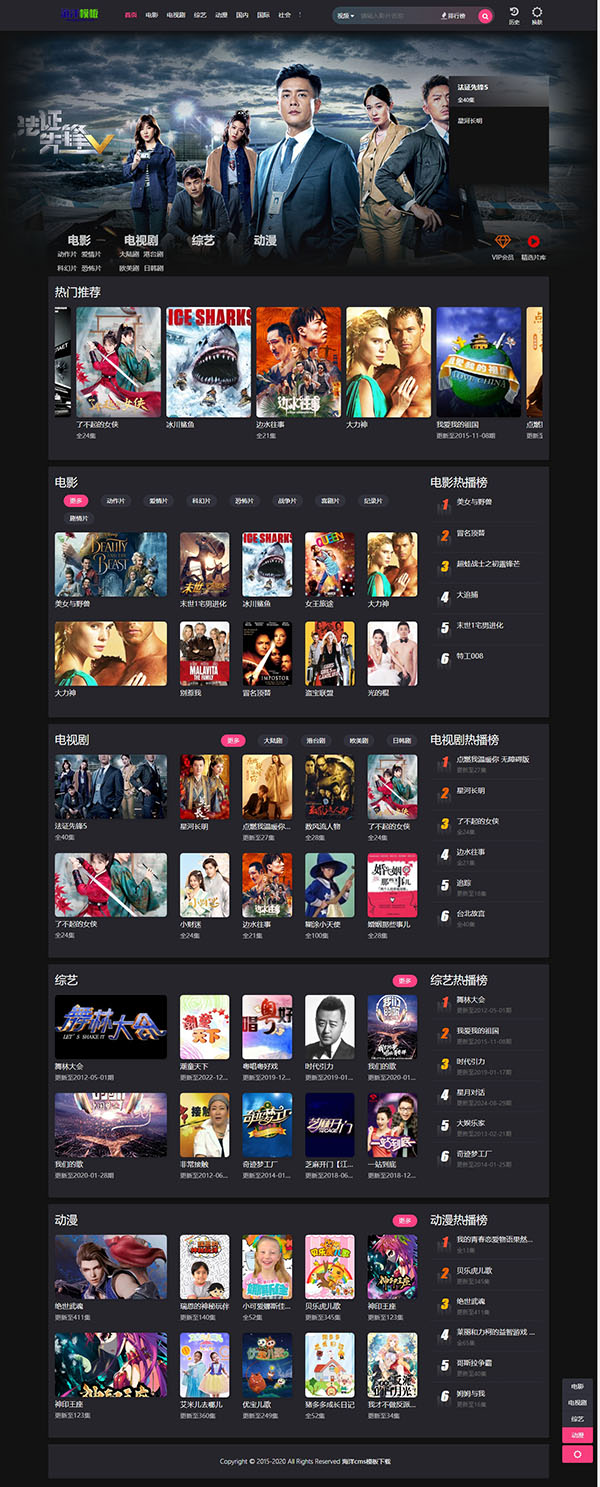Open the 法证先锋5 drama card
Screen dimensions: 600x1487
tap(111, 788)
